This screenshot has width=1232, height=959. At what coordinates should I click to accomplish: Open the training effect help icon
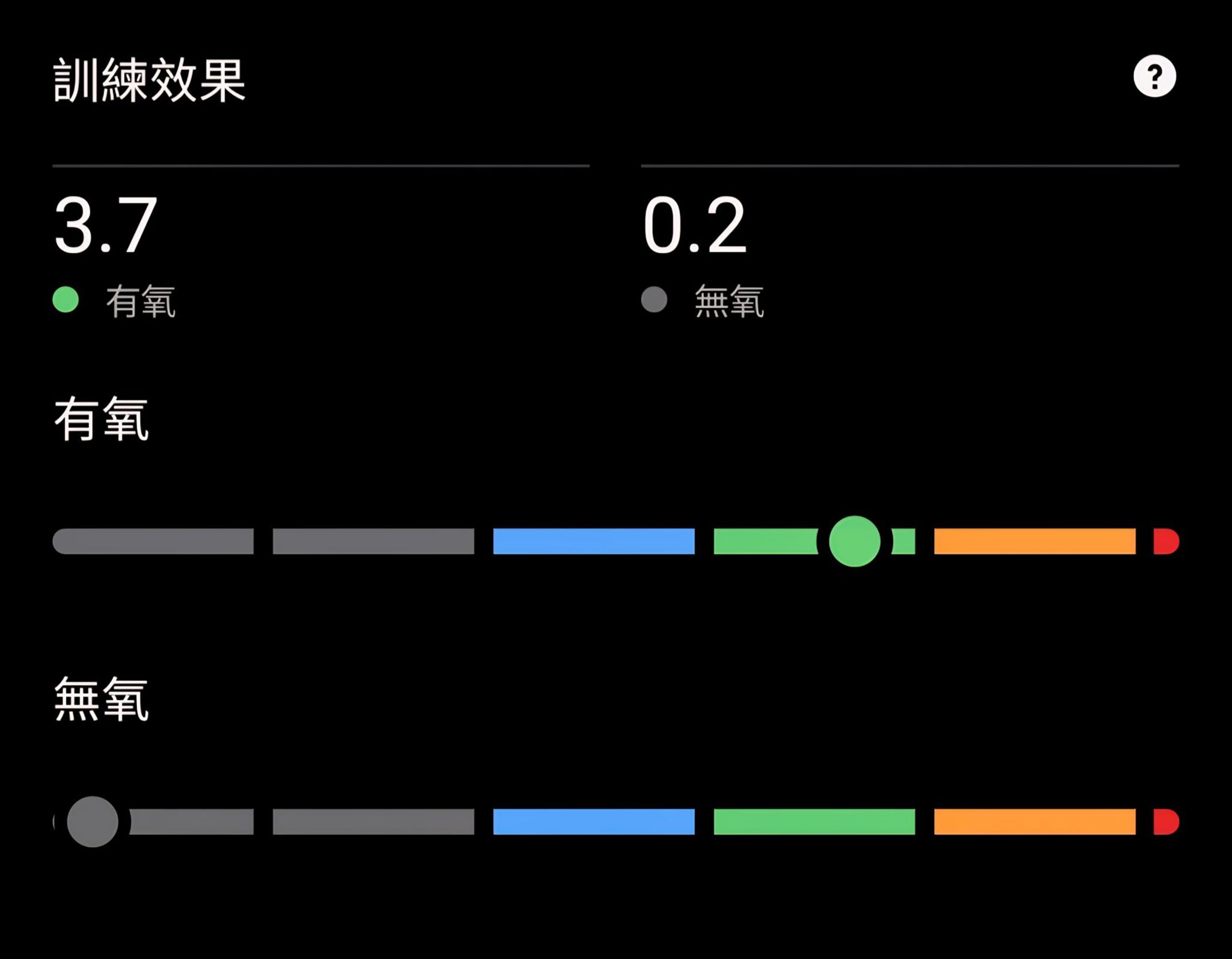pyautogui.click(x=1154, y=76)
